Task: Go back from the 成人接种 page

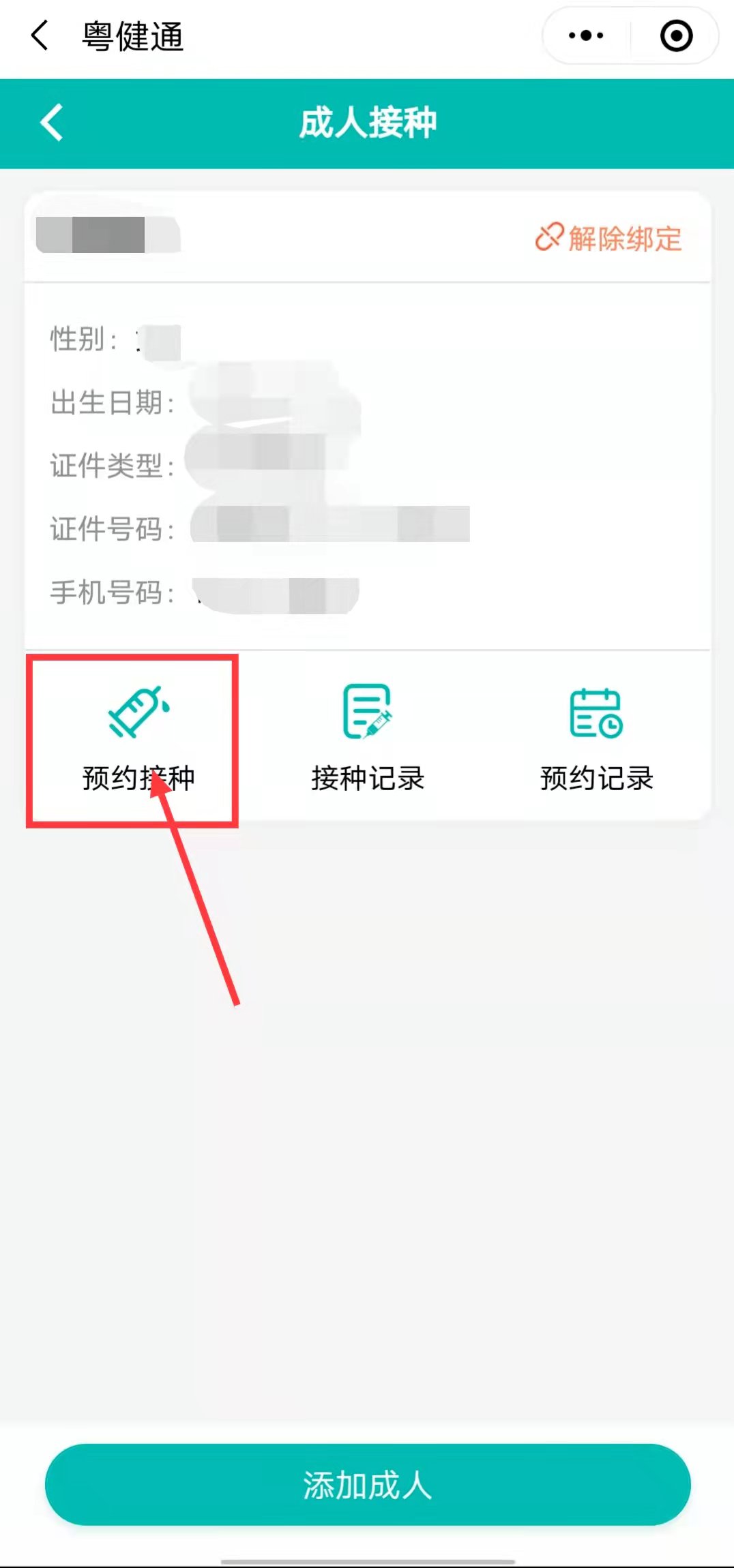Action: tap(52, 123)
